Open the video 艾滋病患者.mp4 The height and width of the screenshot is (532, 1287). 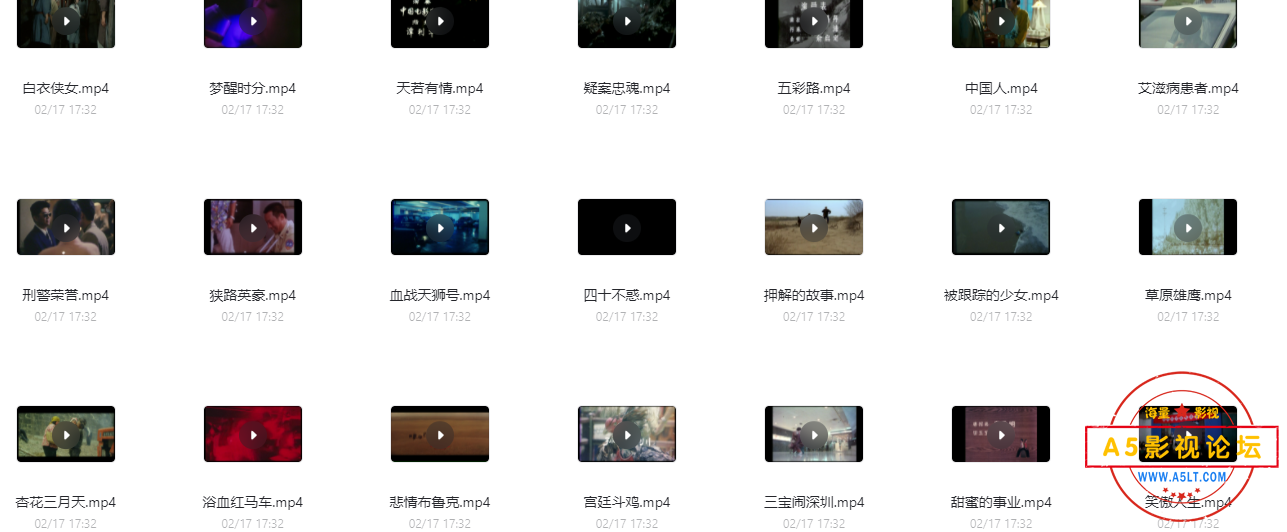[1188, 22]
